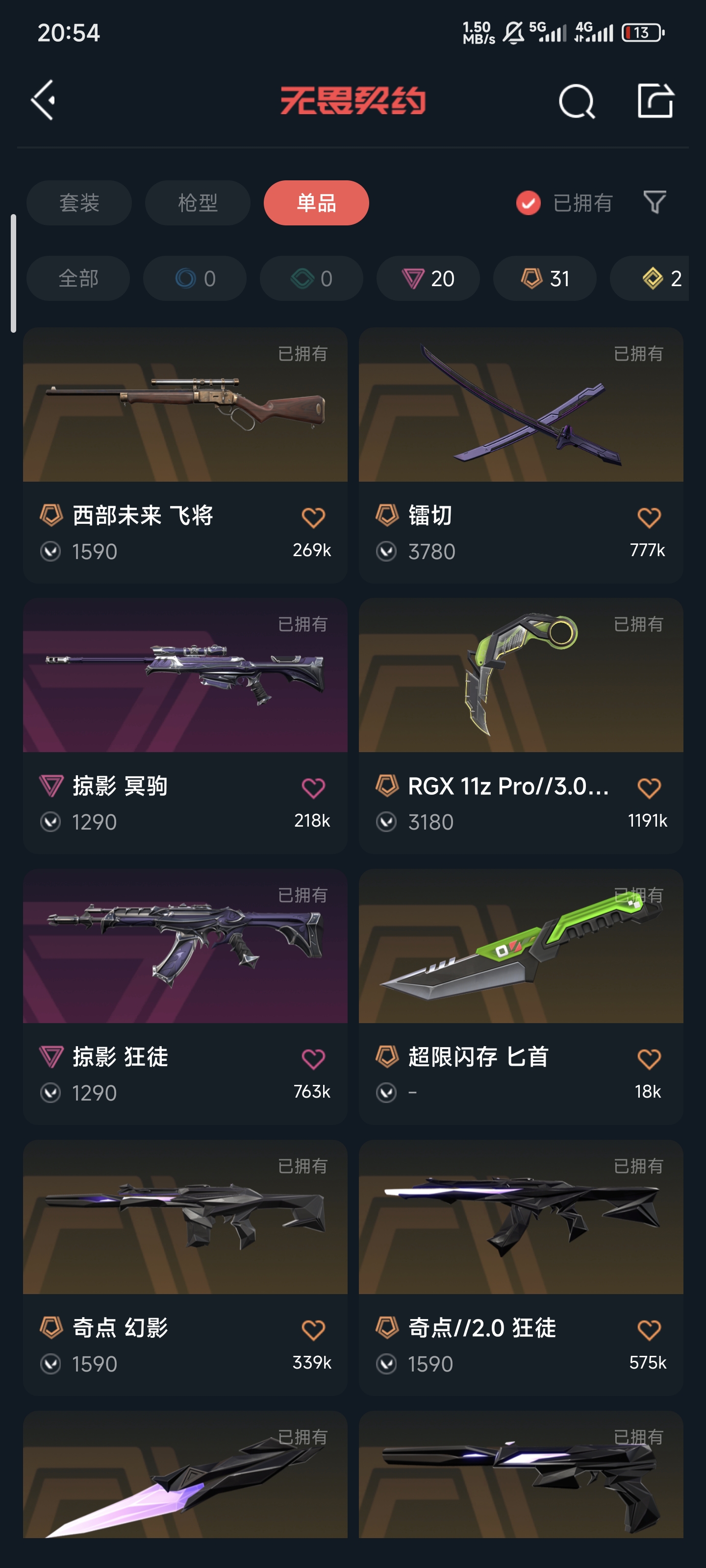Image resolution: width=706 pixels, height=1568 pixels.
Task: Select the 全部 rarity chip
Action: click(78, 278)
